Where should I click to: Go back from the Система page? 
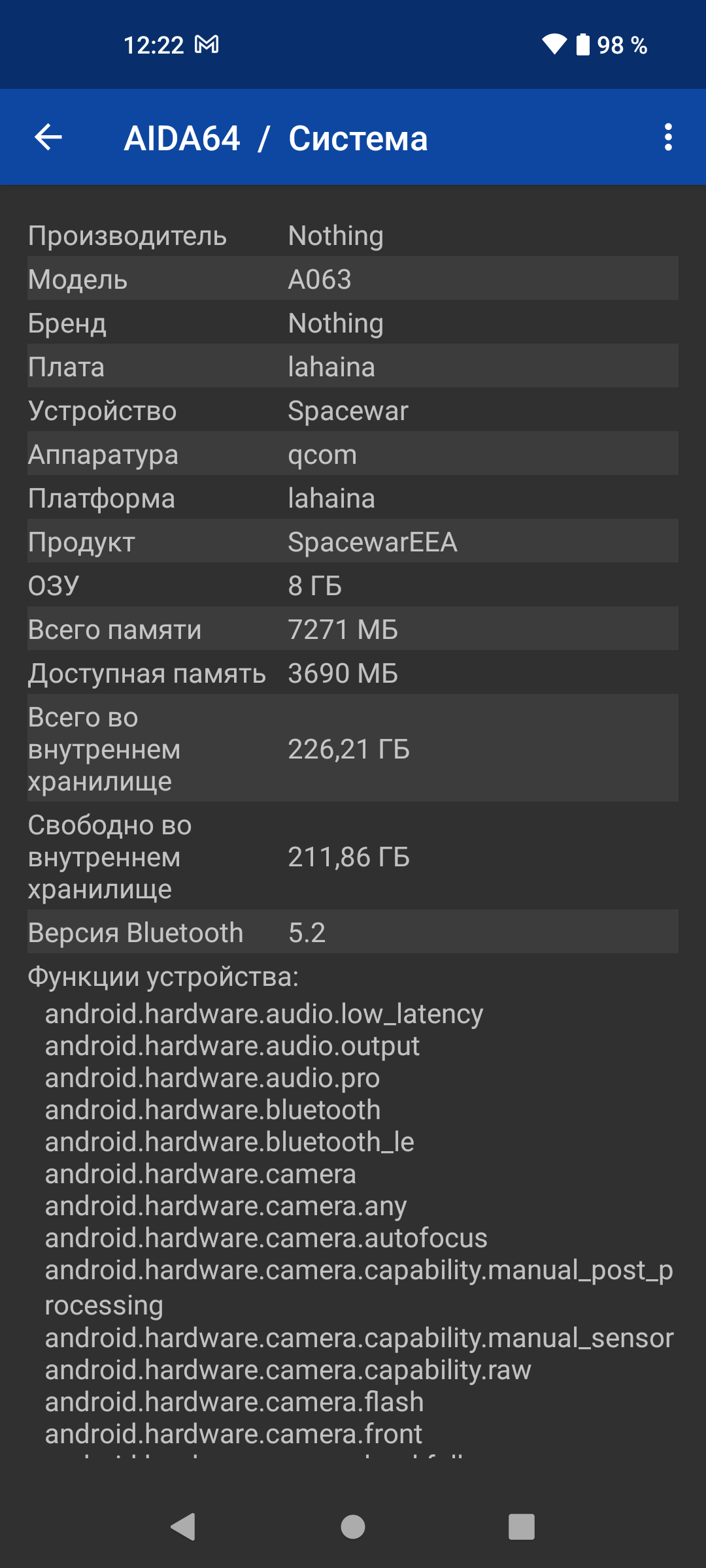click(48, 137)
